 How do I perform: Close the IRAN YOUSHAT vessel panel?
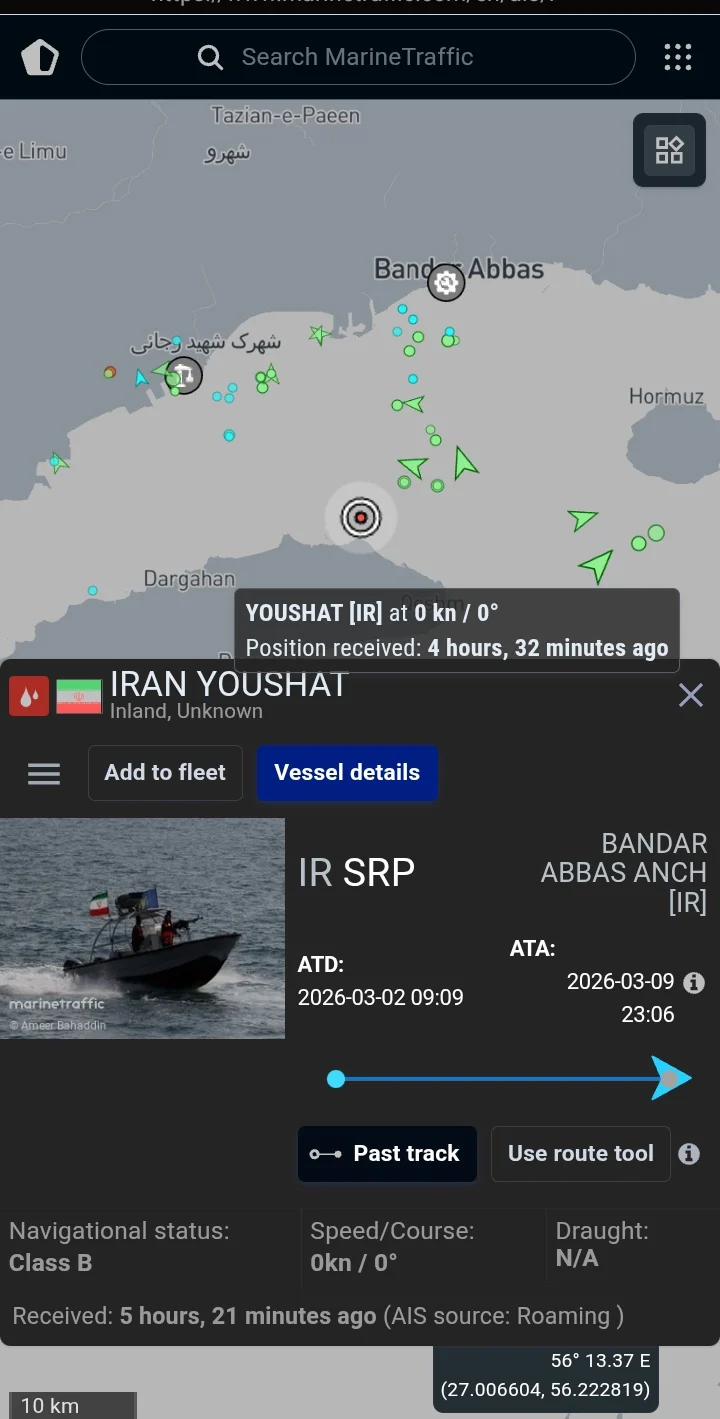pyautogui.click(x=691, y=695)
